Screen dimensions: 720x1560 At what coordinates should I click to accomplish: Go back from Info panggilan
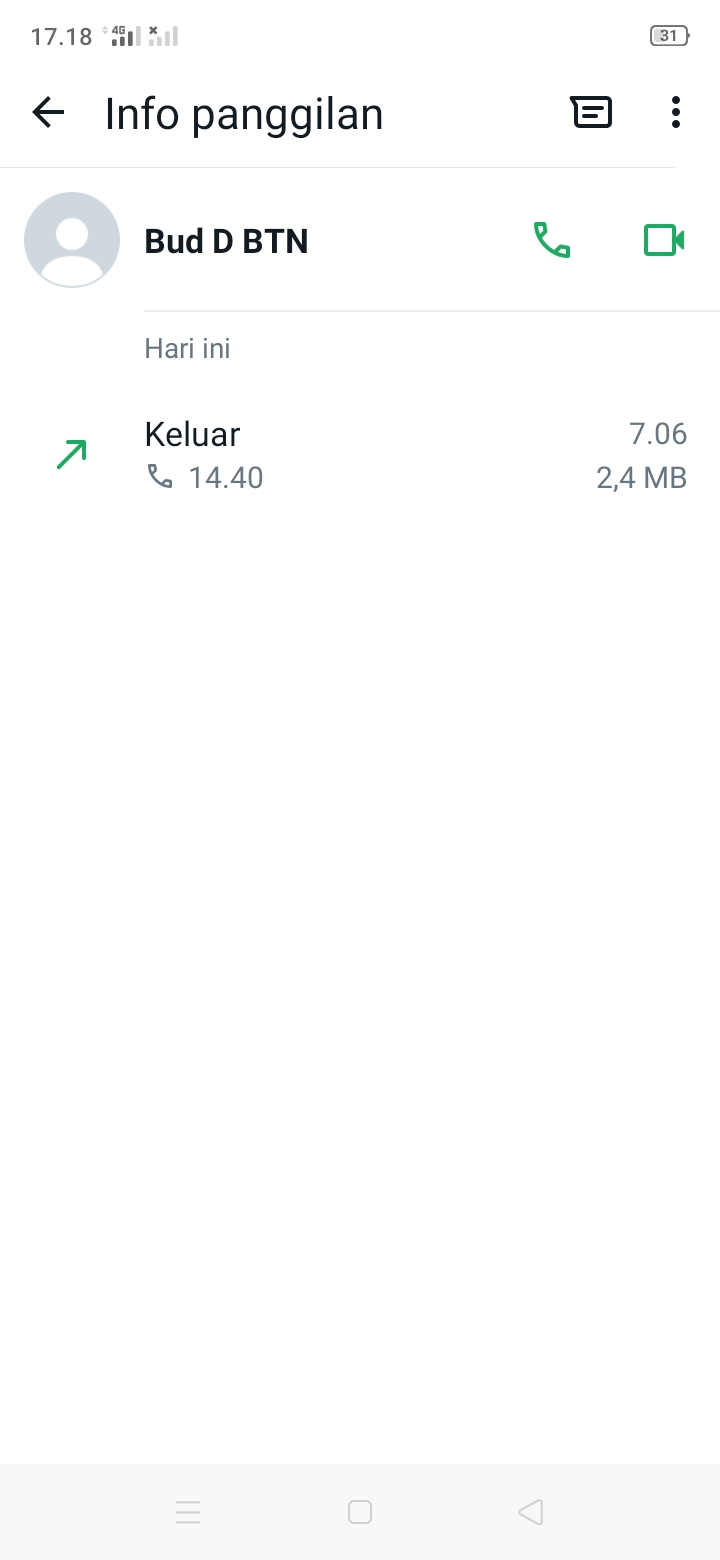48,113
